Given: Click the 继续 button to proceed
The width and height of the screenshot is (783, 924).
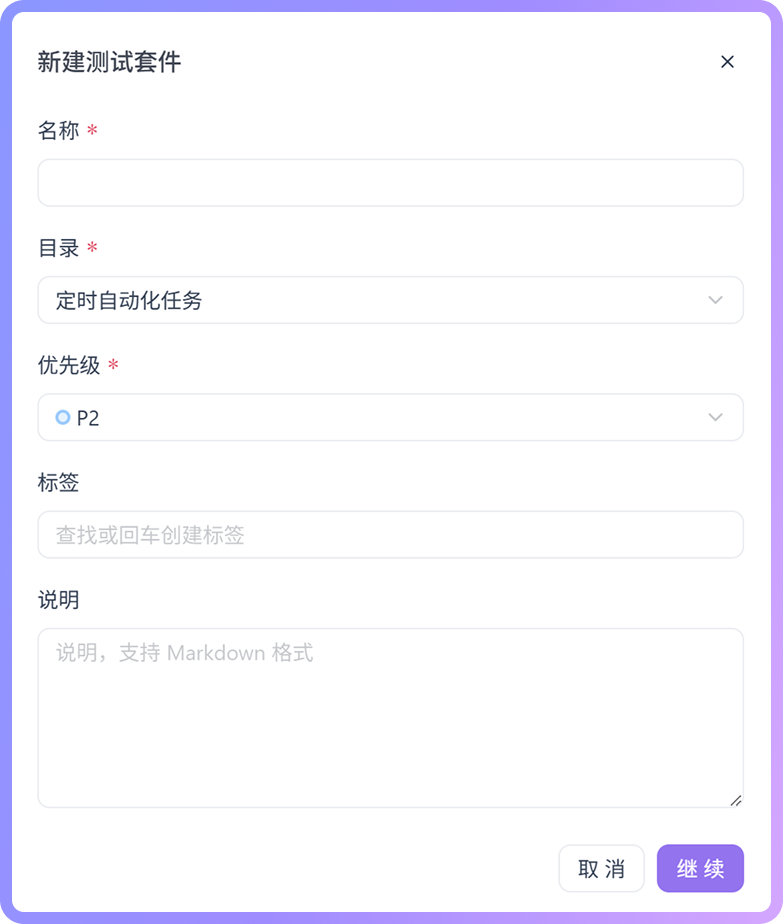Looking at the screenshot, I should pyautogui.click(x=700, y=868).
